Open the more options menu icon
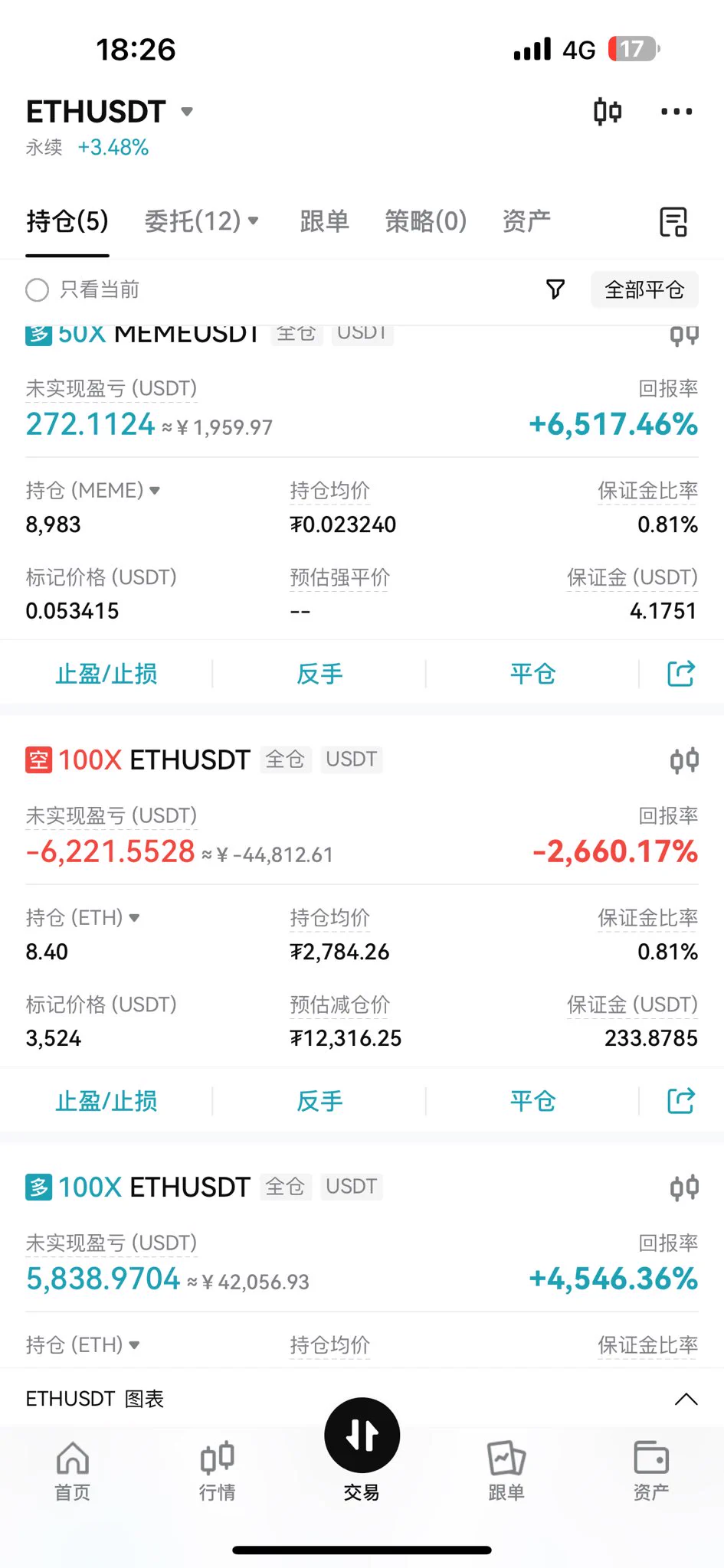 pyautogui.click(x=676, y=111)
